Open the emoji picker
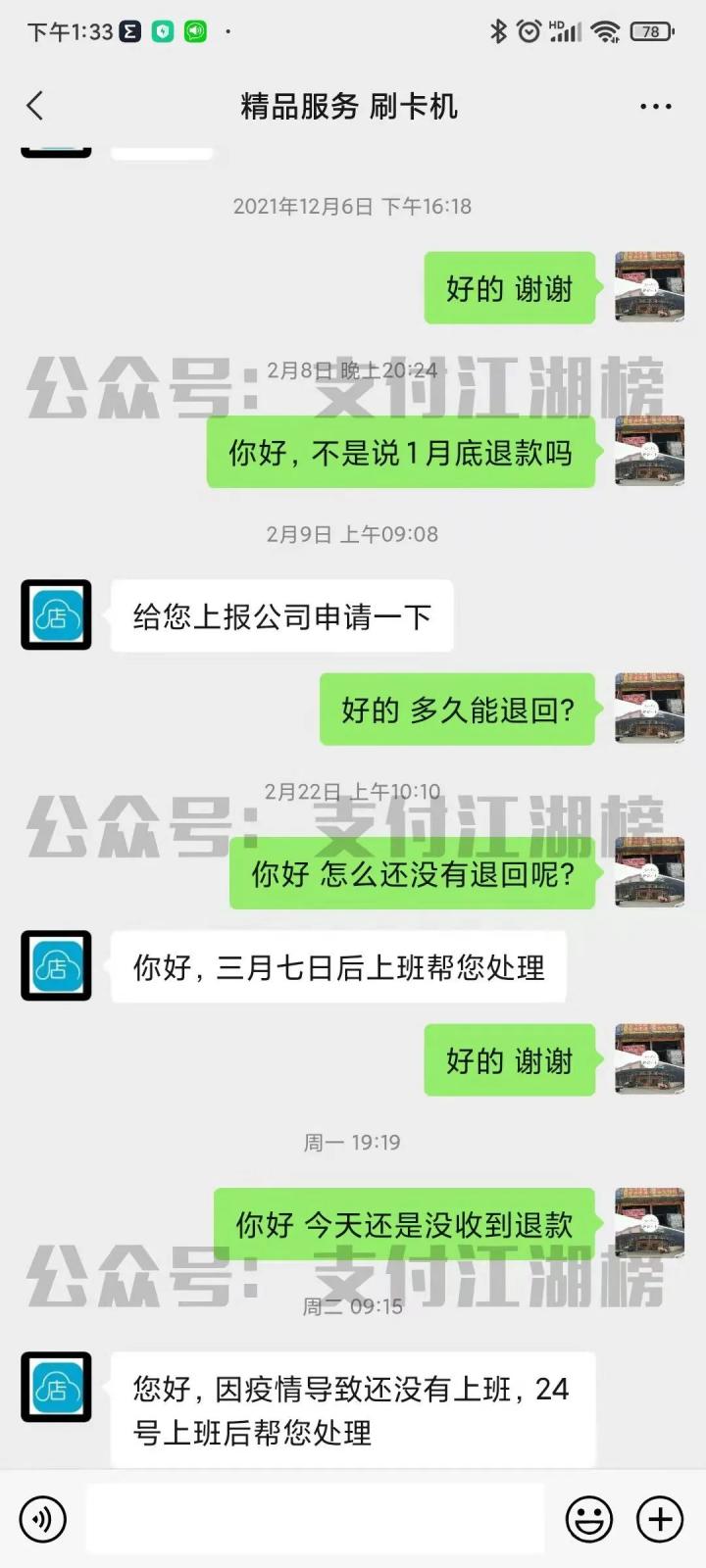 pyautogui.click(x=589, y=1520)
